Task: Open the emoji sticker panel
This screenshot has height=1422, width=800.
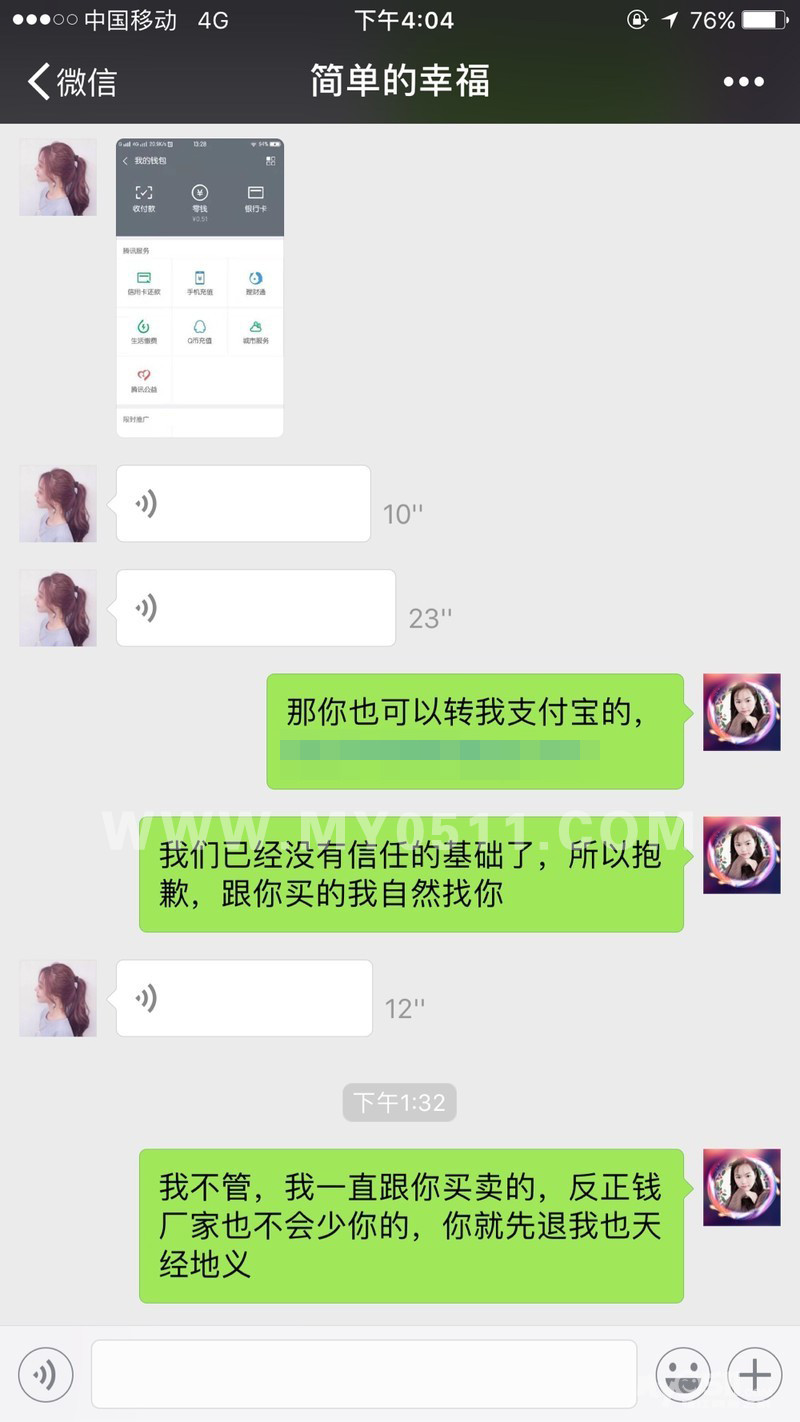Action: 683,1375
